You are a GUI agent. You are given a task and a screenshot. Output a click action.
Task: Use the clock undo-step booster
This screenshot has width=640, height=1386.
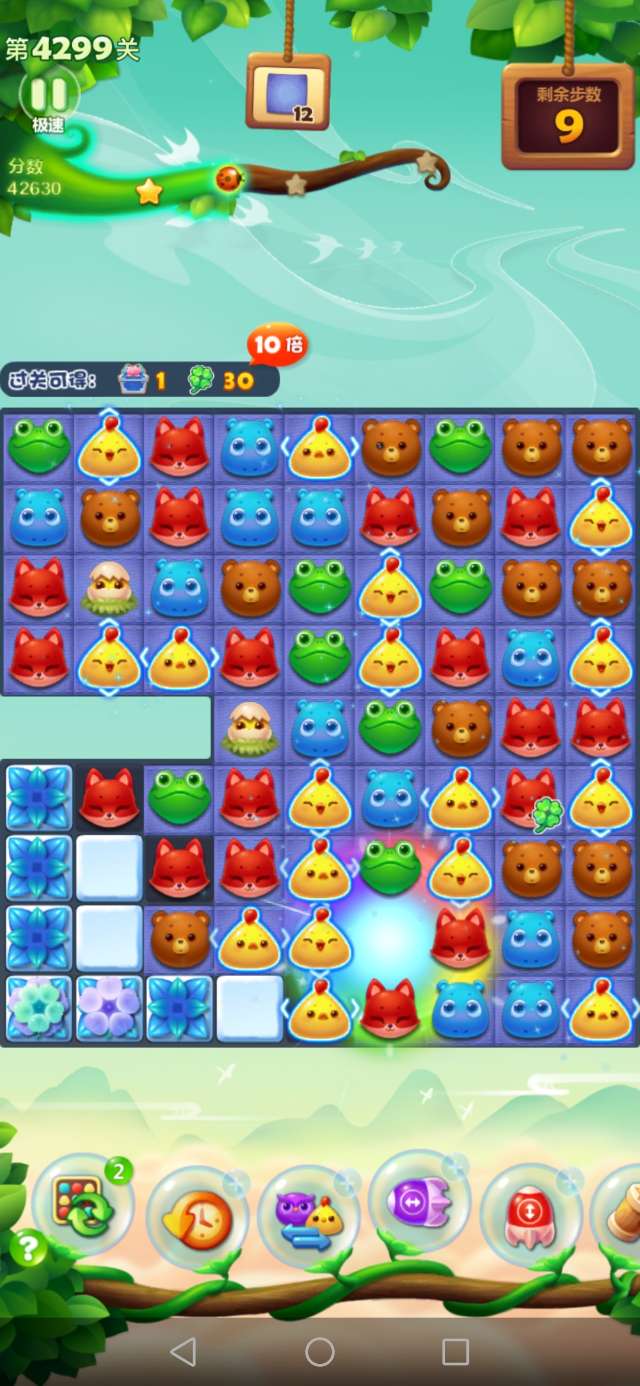(198, 1217)
